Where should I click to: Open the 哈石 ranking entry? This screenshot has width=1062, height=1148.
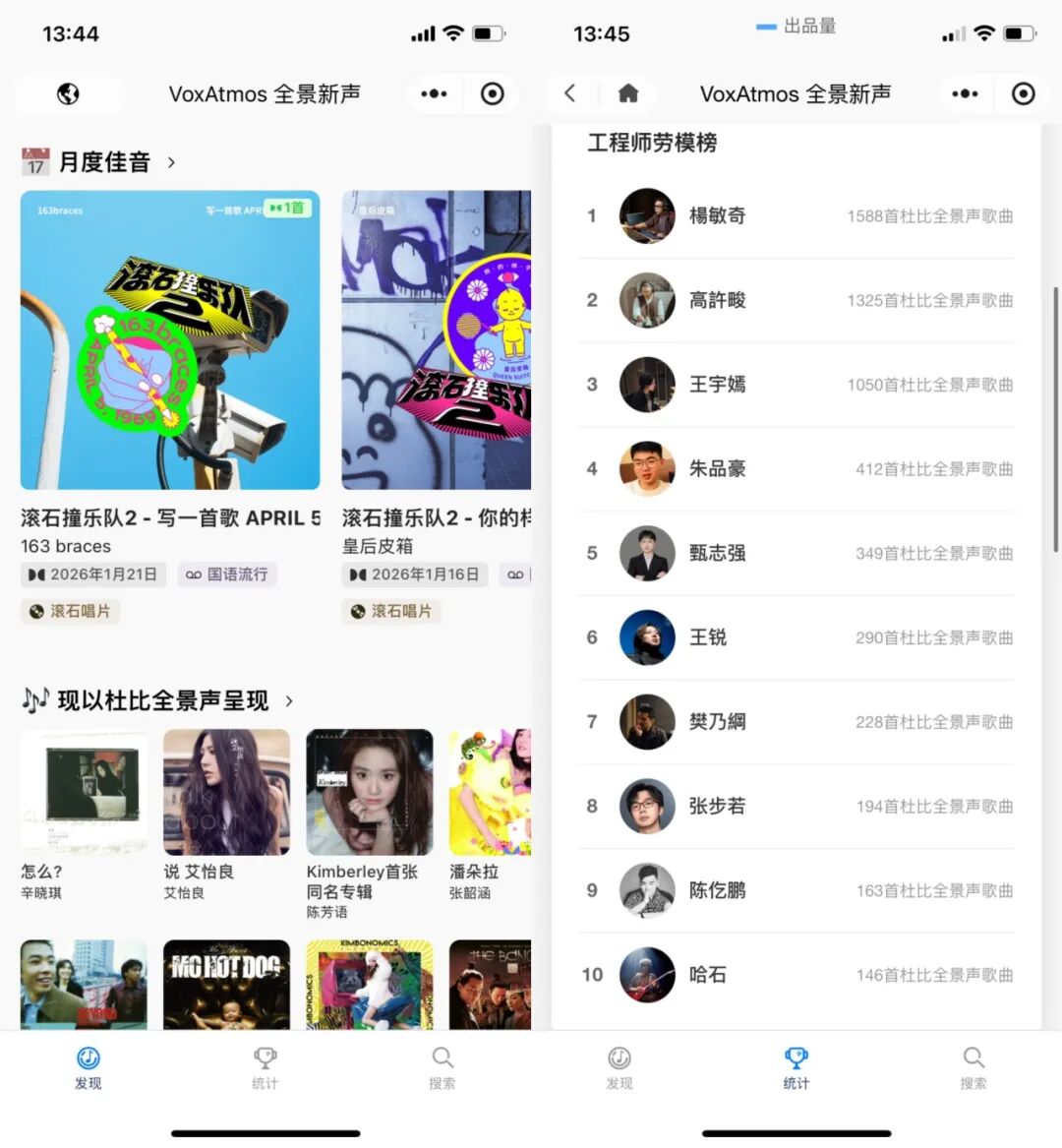pyautogui.click(x=796, y=975)
